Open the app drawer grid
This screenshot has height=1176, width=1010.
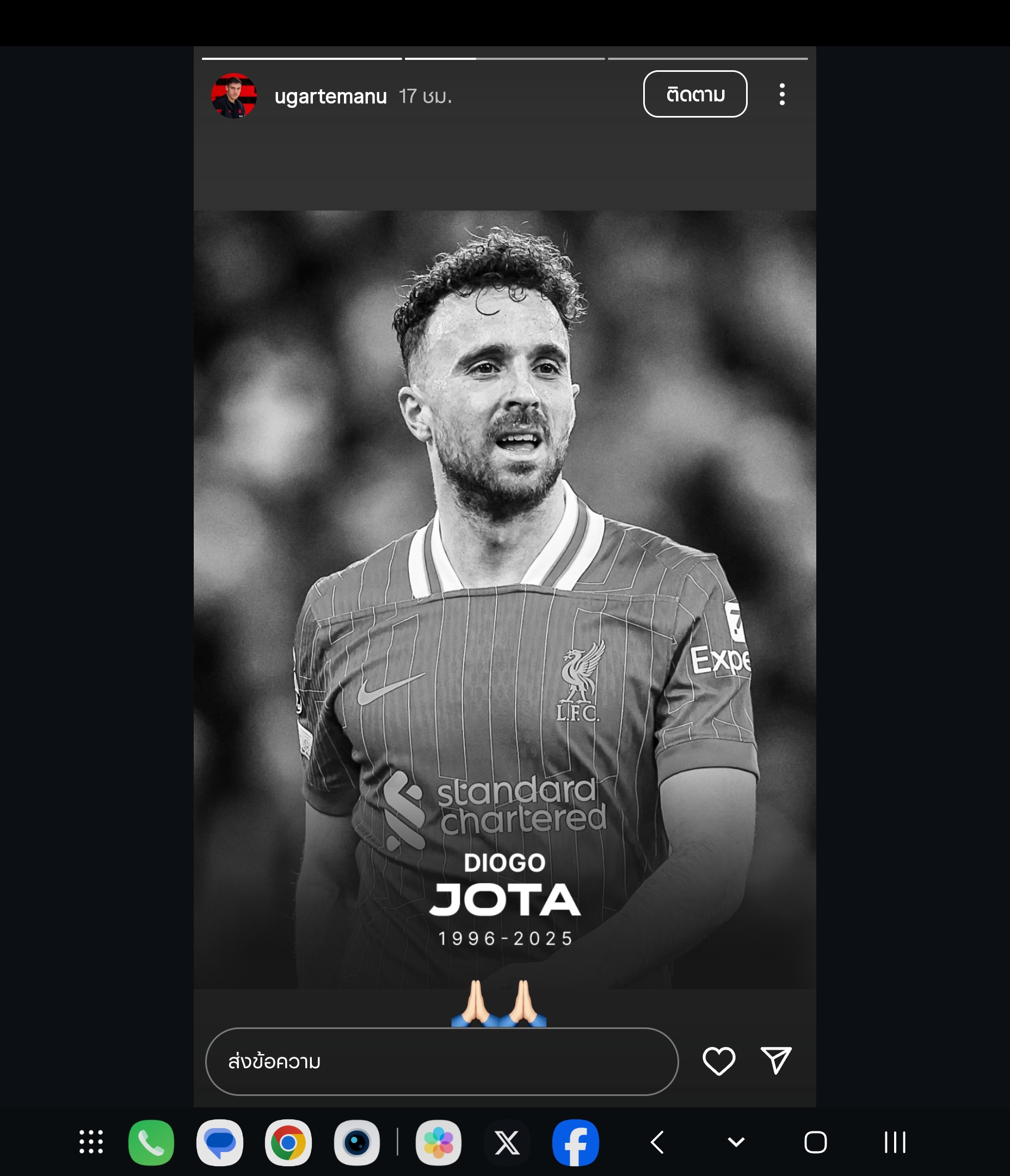point(91,1142)
